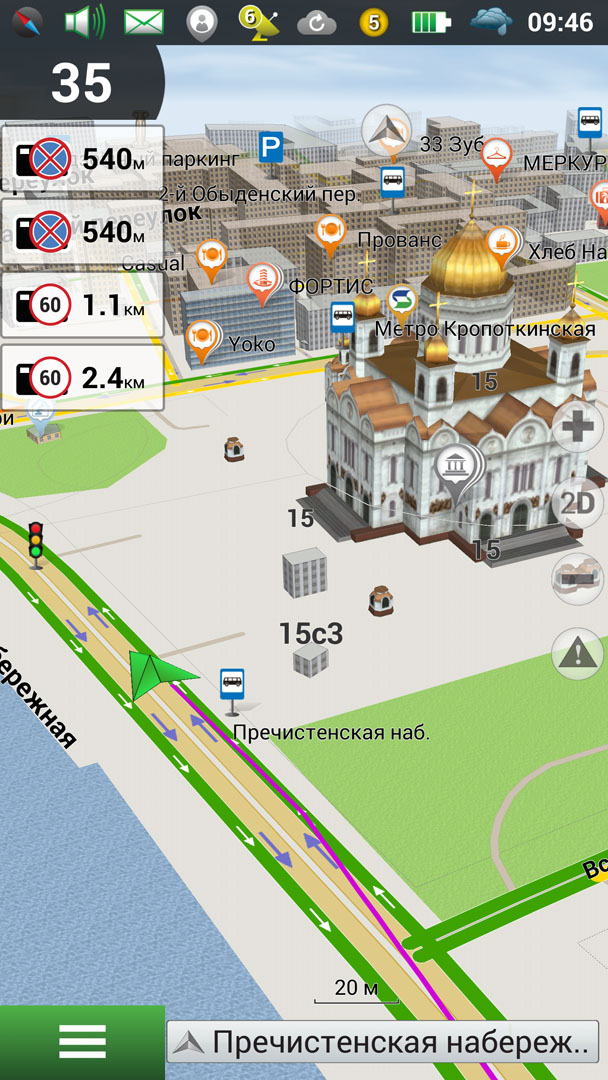This screenshot has height=1080, width=608.
Task: Tap the compass icon in top bar
Action: (x=29, y=20)
